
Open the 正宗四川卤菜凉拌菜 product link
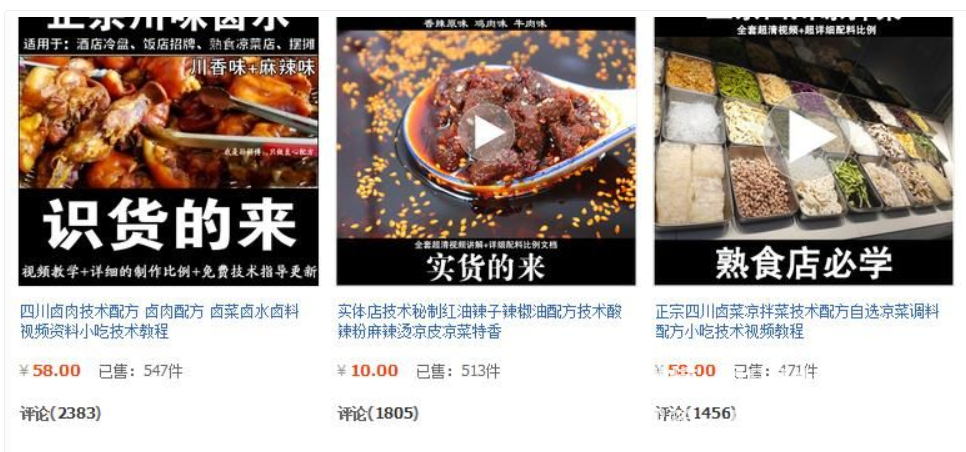pyautogui.click(x=796, y=321)
